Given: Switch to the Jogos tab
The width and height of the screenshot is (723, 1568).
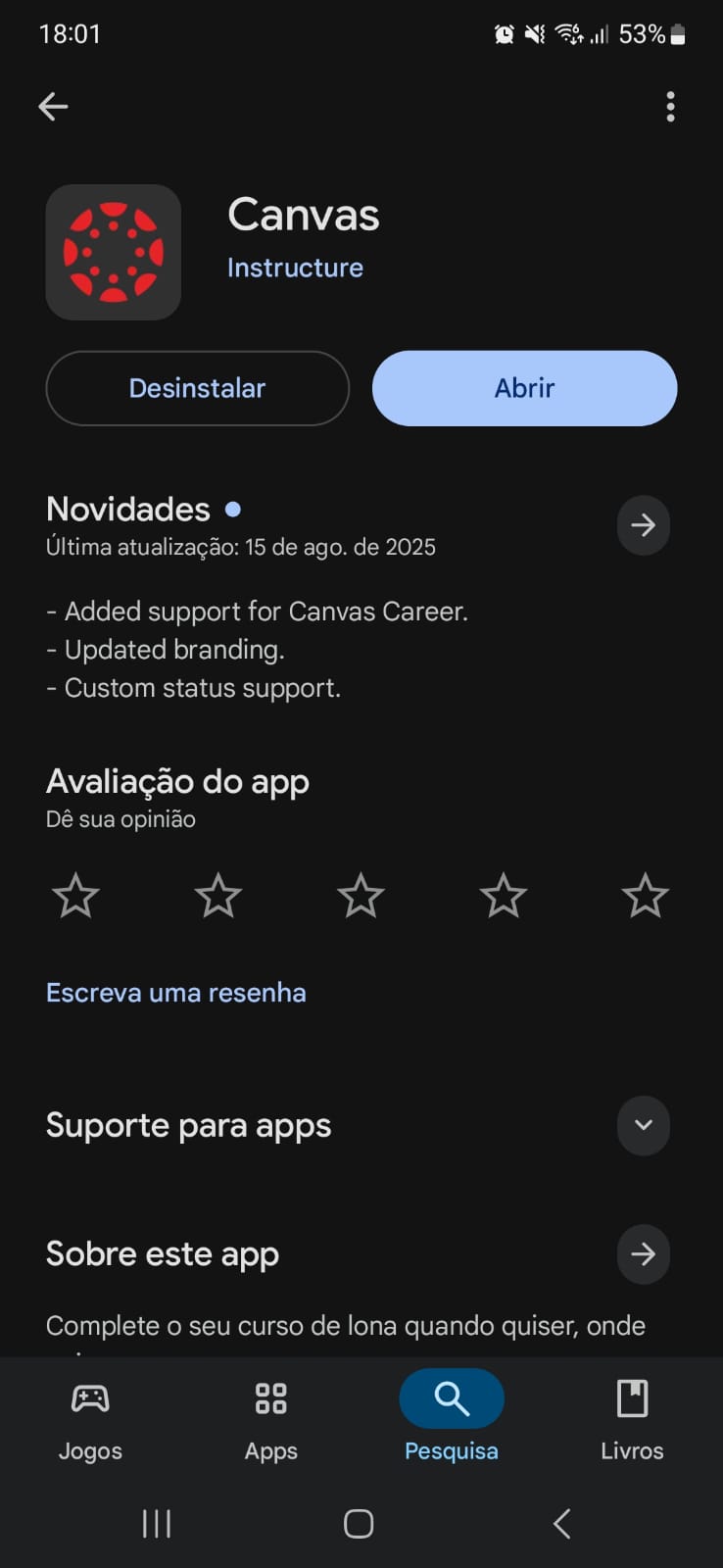Looking at the screenshot, I should click(90, 1416).
